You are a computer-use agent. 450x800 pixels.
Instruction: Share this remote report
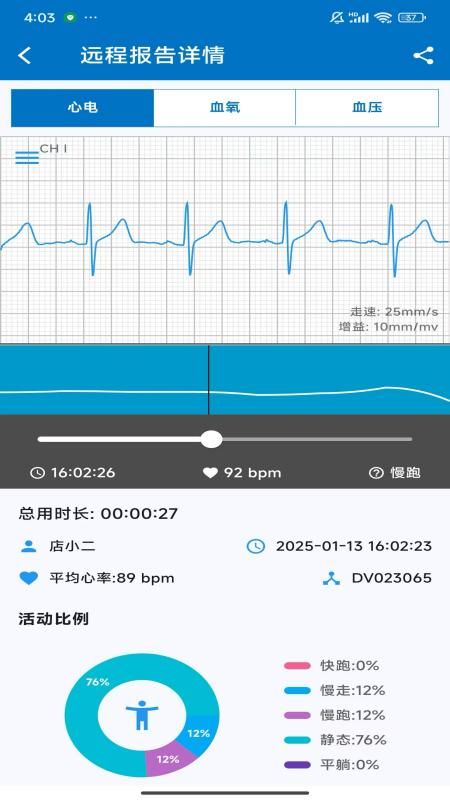(423, 55)
